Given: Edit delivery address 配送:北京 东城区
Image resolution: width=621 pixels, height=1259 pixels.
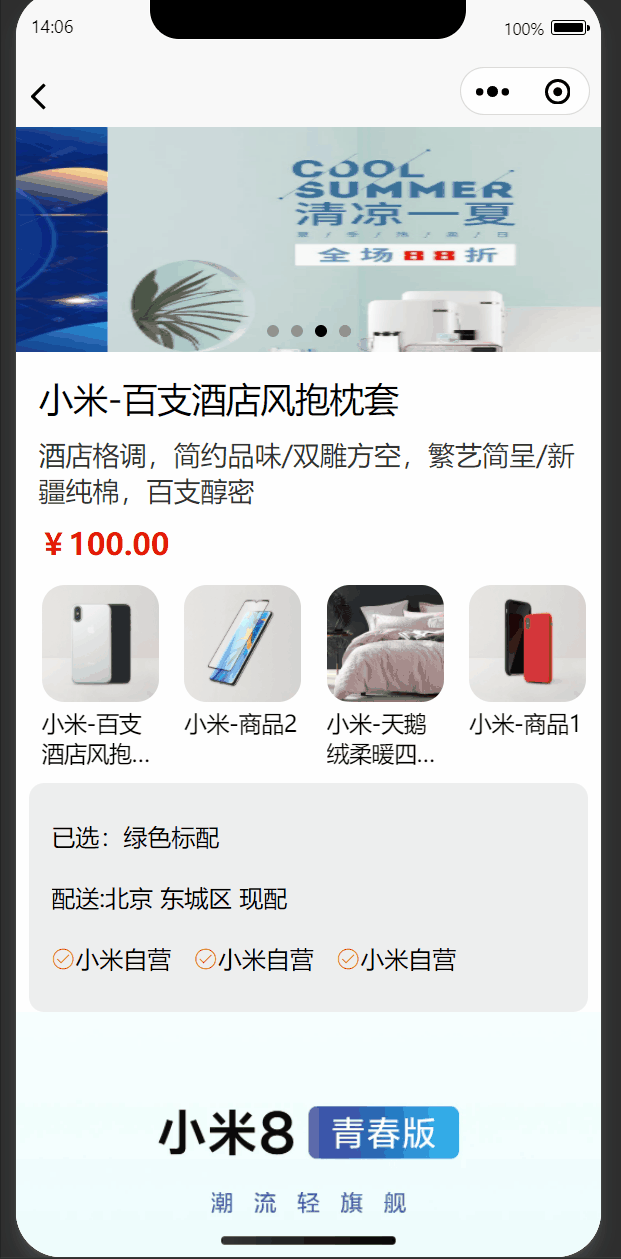Looking at the screenshot, I should 170,899.
